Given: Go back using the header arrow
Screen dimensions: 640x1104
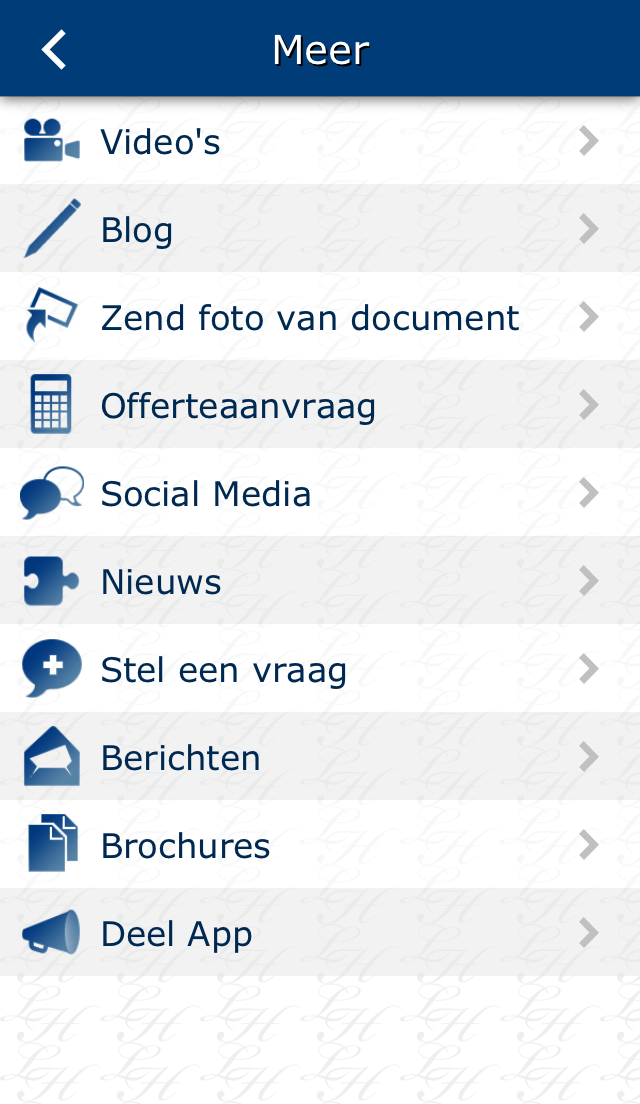Looking at the screenshot, I should click(54, 49).
